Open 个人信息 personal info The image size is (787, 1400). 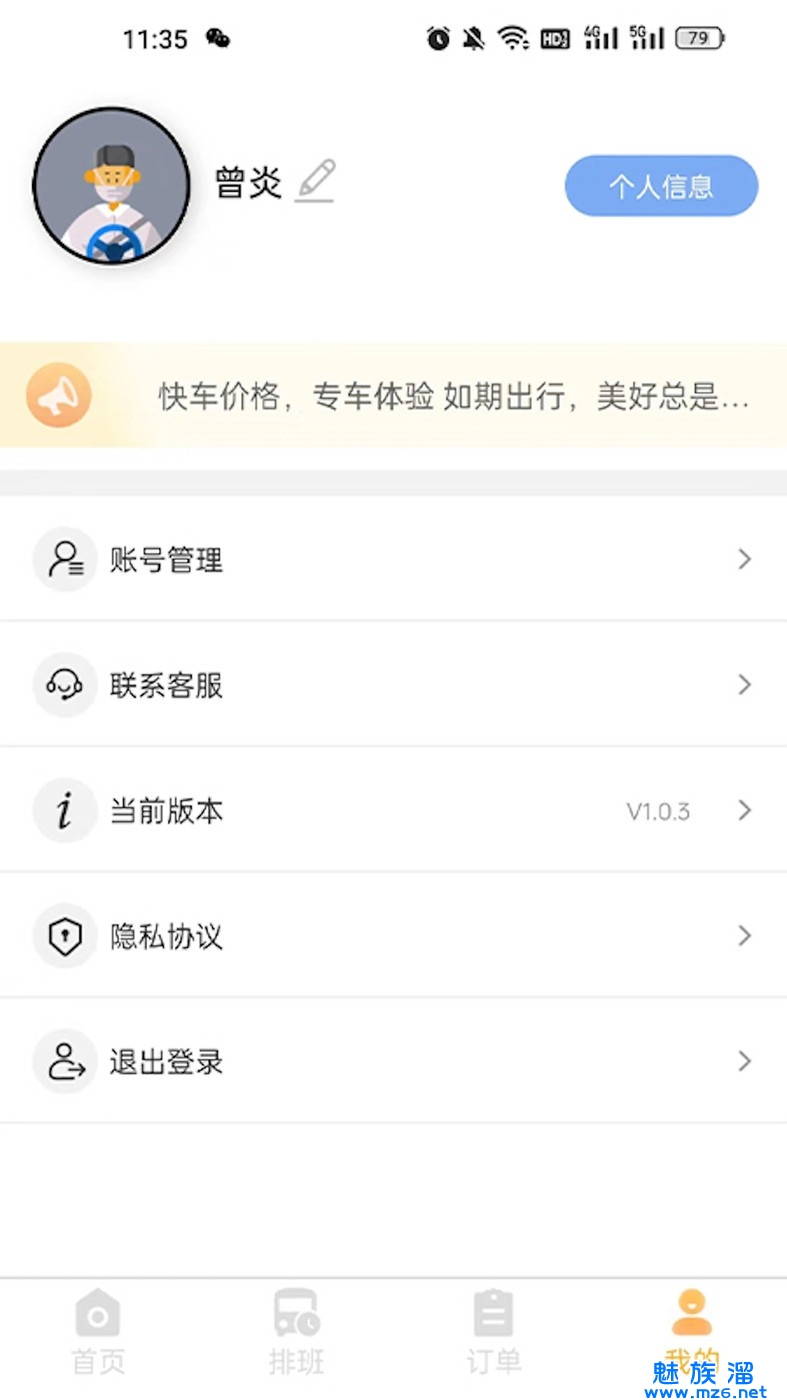[x=661, y=186]
